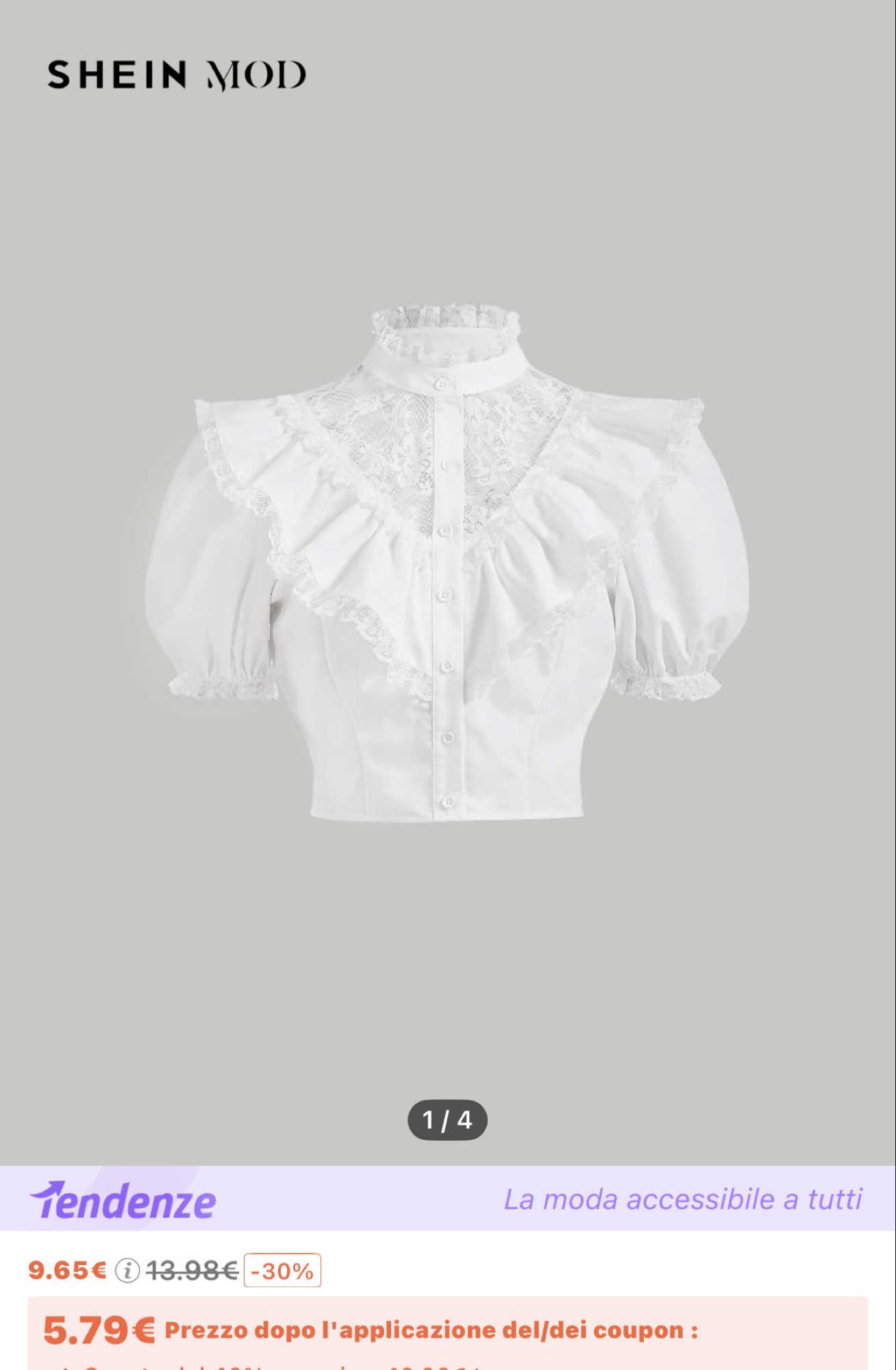Open the Tendenze banner

(447, 1199)
